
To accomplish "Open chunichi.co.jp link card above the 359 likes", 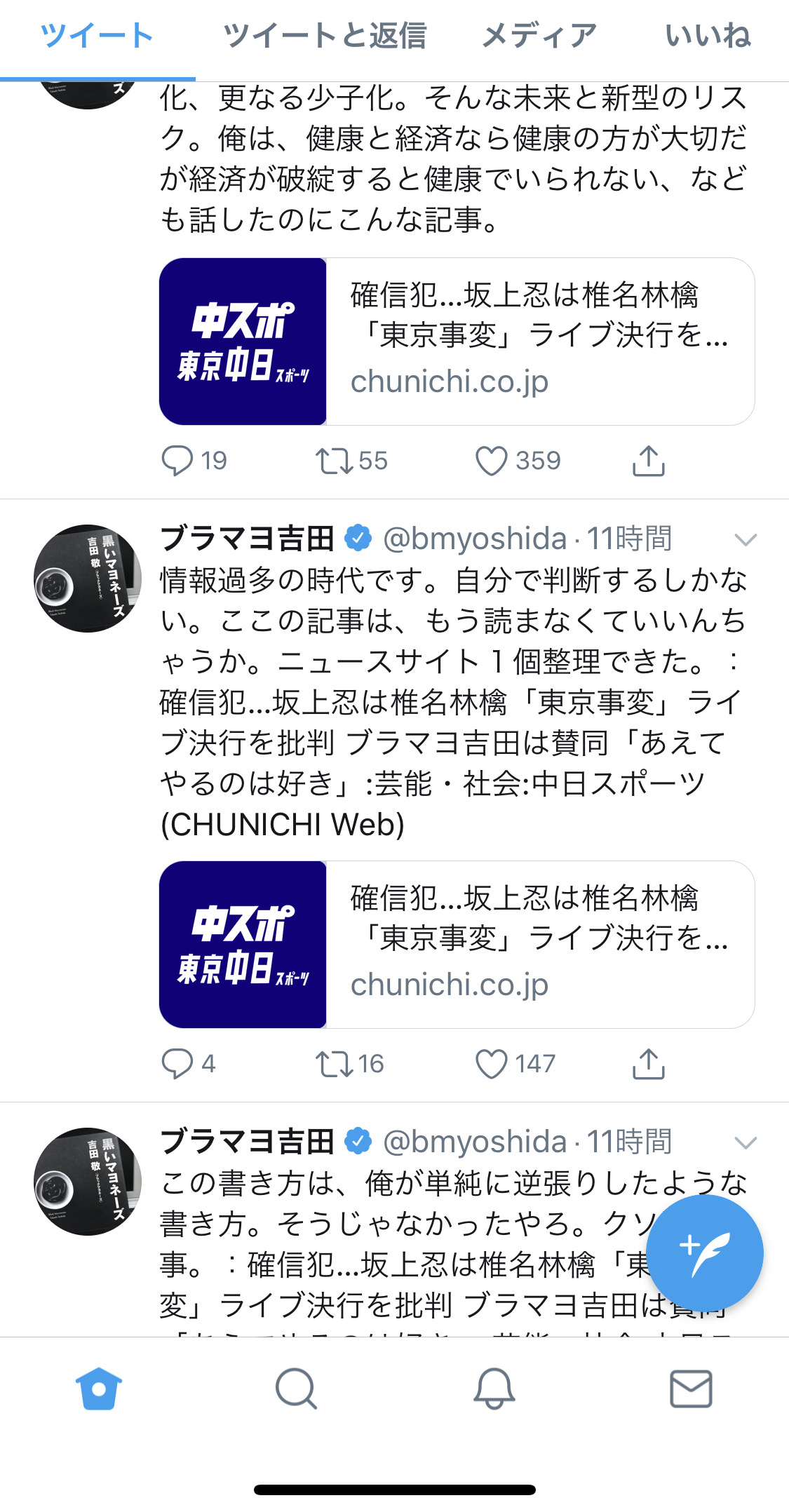I will click(x=457, y=342).
